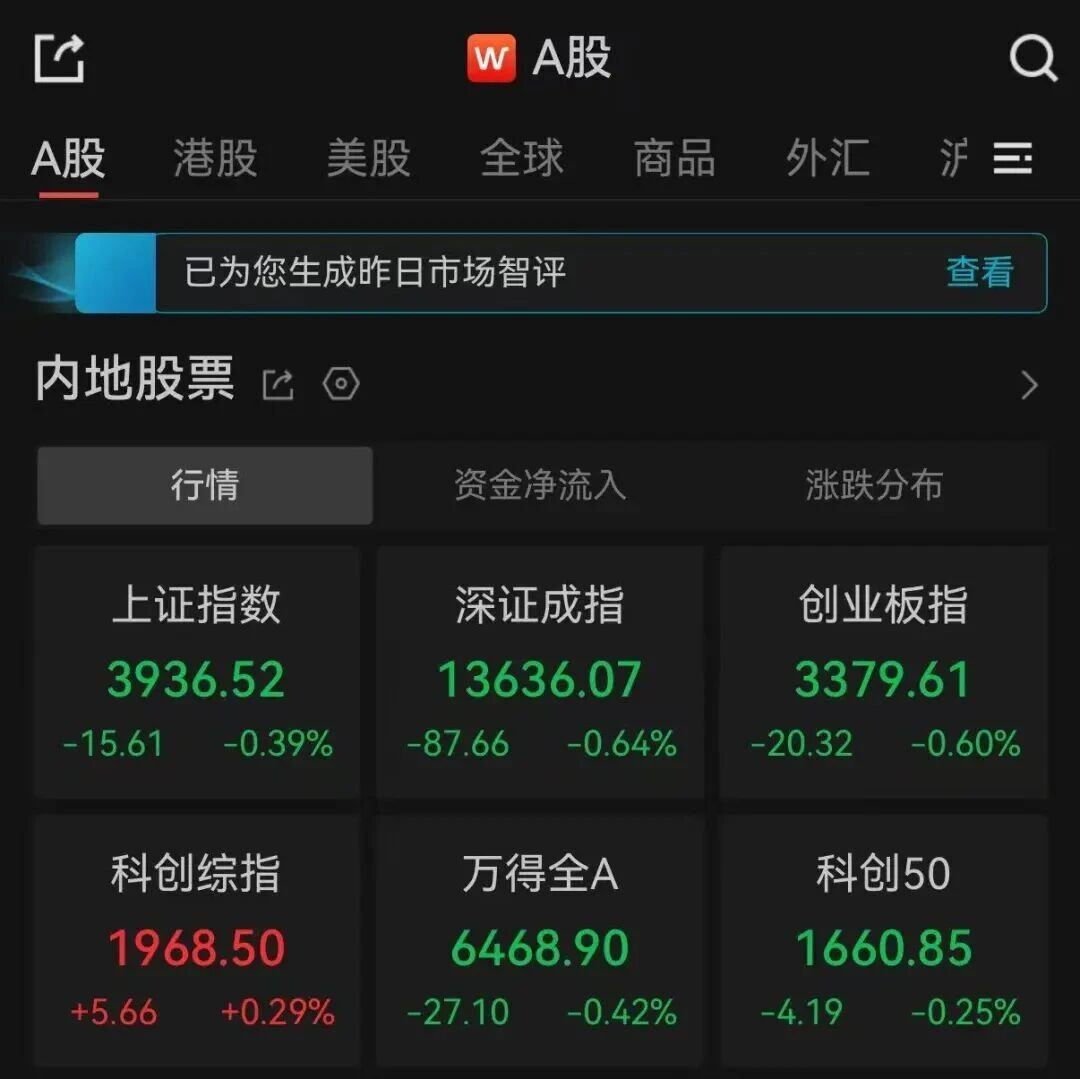Viewport: 1080px width, 1079px height.
Task: Select the 全球 tab
Action: click(522, 158)
